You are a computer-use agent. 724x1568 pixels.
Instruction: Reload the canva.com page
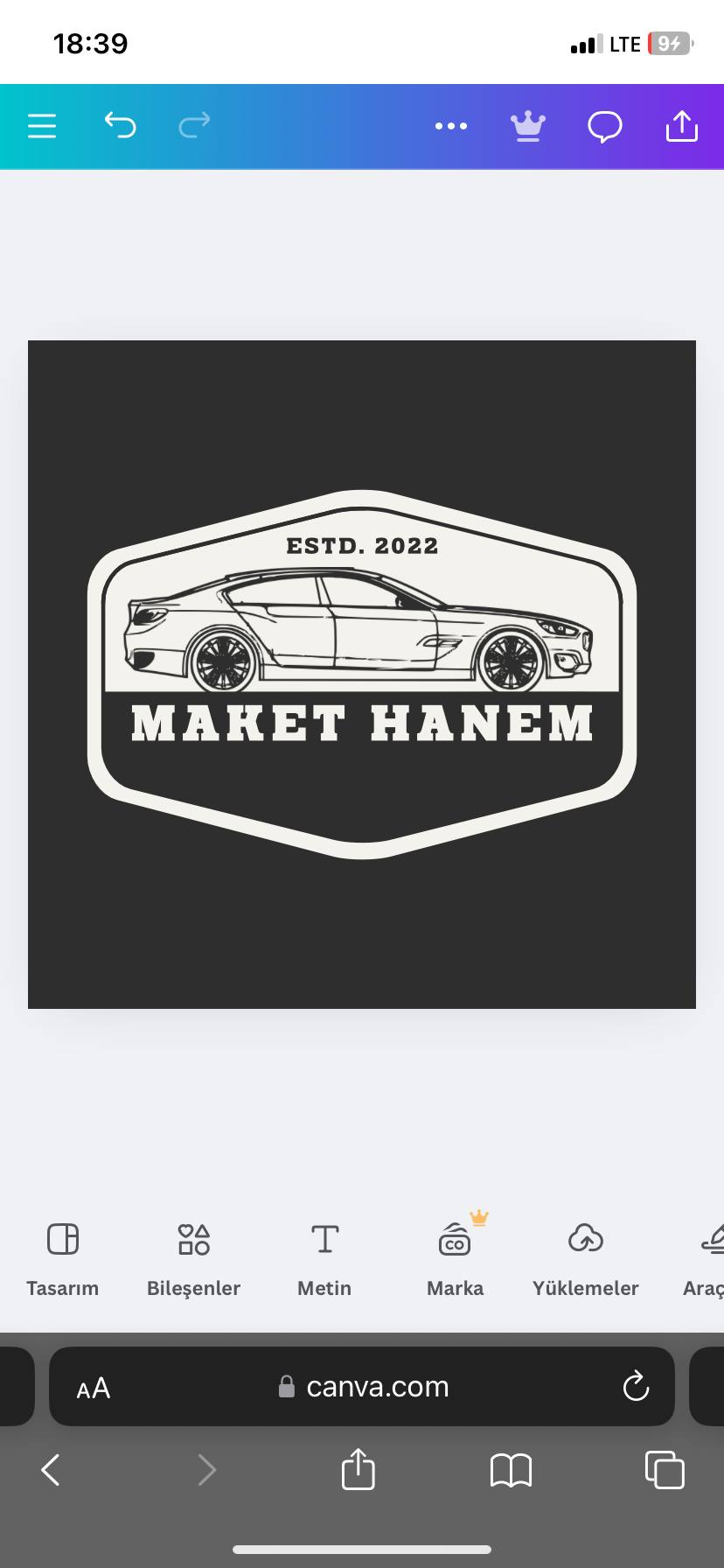(636, 1386)
